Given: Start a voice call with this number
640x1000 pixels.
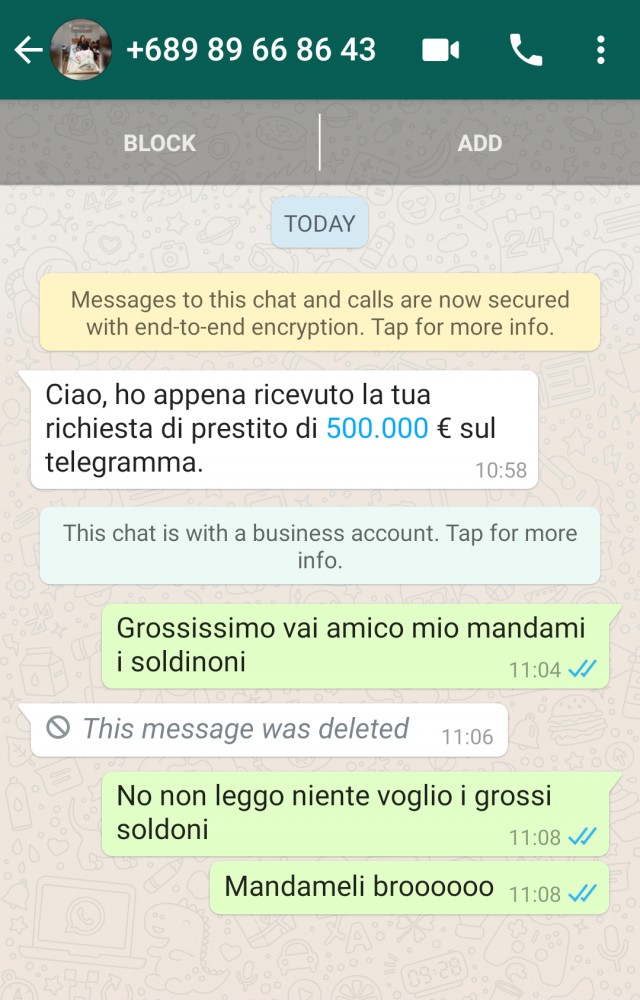Looking at the screenshot, I should (526, 50).
